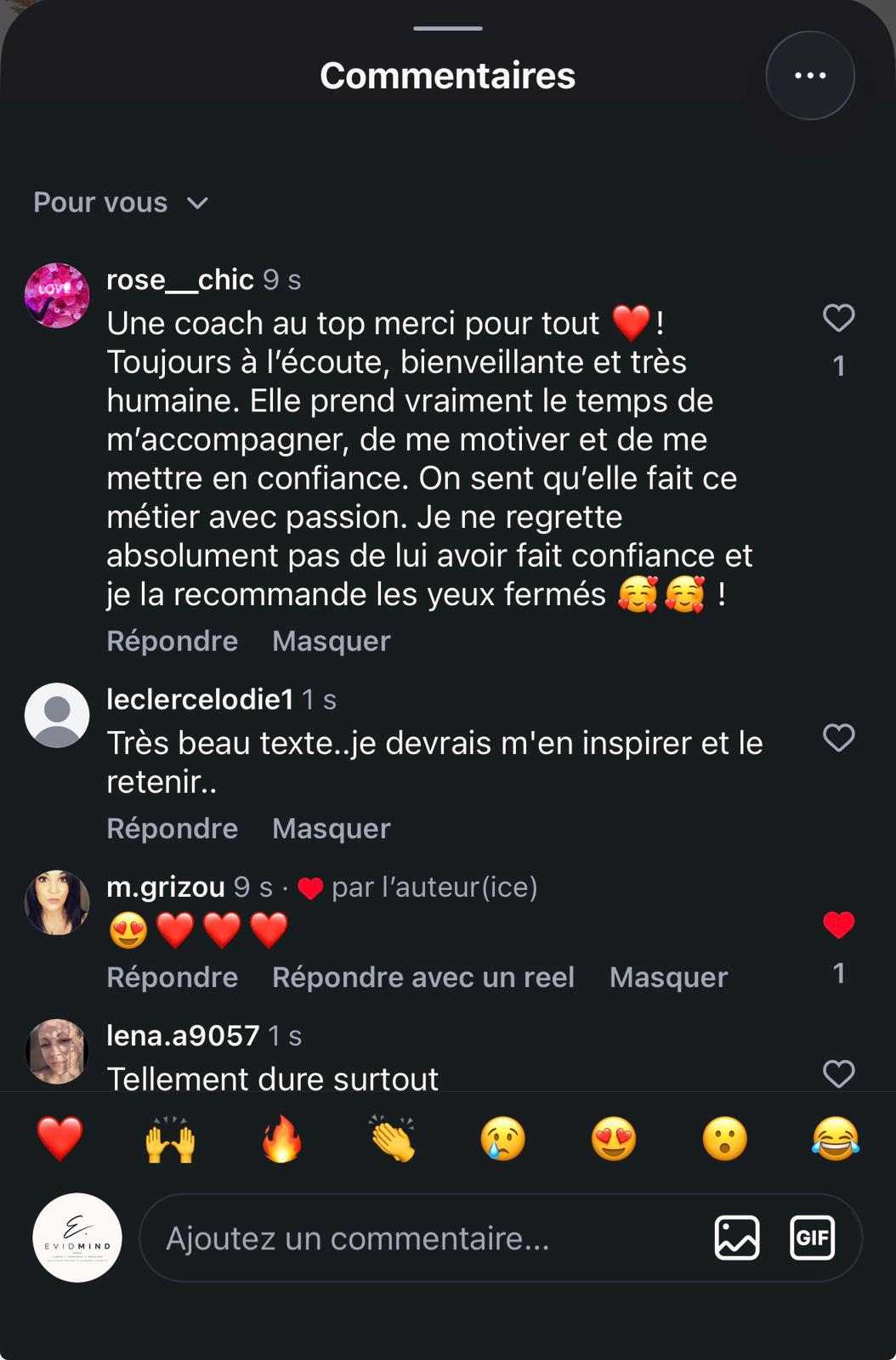This screenshot has width=896, height=1360.
Task: Hide leclercelodie1's comment with Masquer
Action: (x=331, y=828)
